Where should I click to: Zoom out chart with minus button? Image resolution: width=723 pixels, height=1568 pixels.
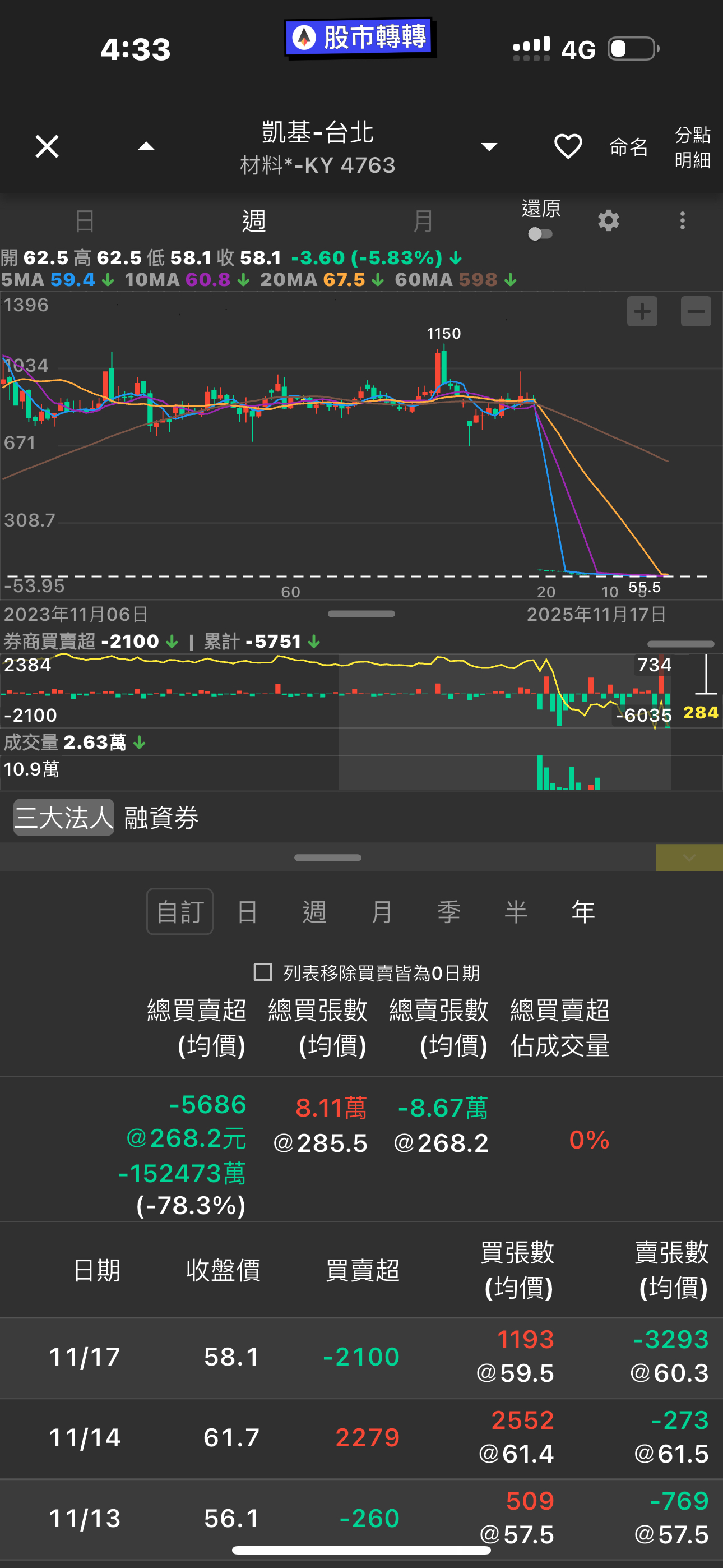[696, 312]
